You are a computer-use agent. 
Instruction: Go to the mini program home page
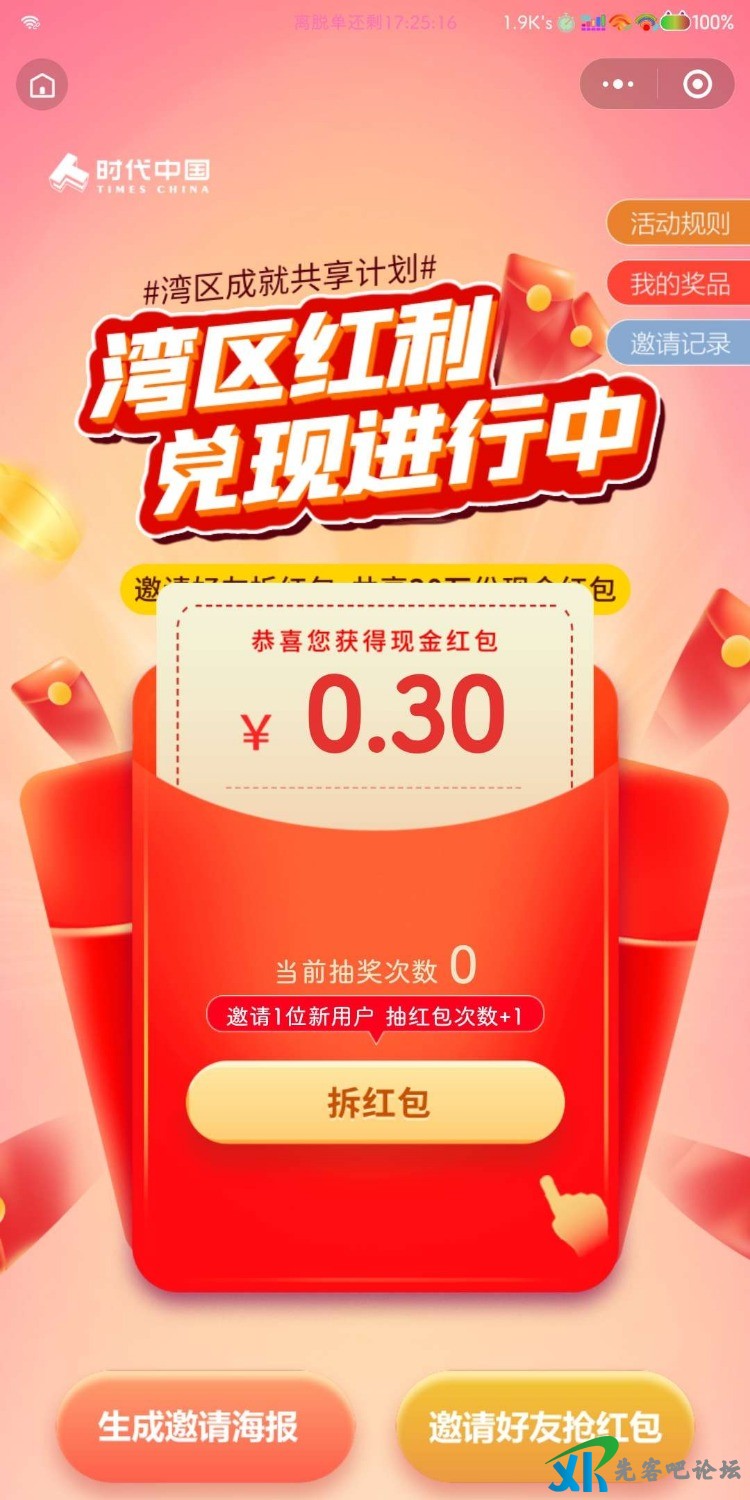[42, 85]
